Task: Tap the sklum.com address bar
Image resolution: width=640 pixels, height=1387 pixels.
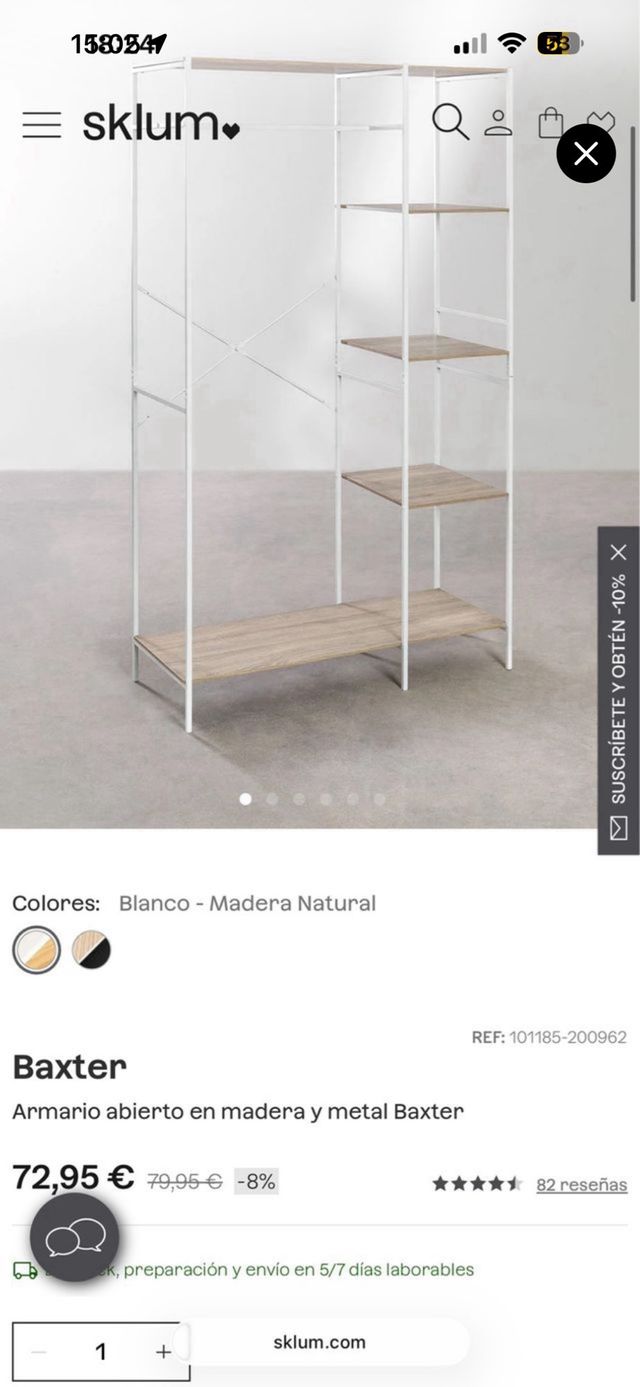Action: 320,1342
